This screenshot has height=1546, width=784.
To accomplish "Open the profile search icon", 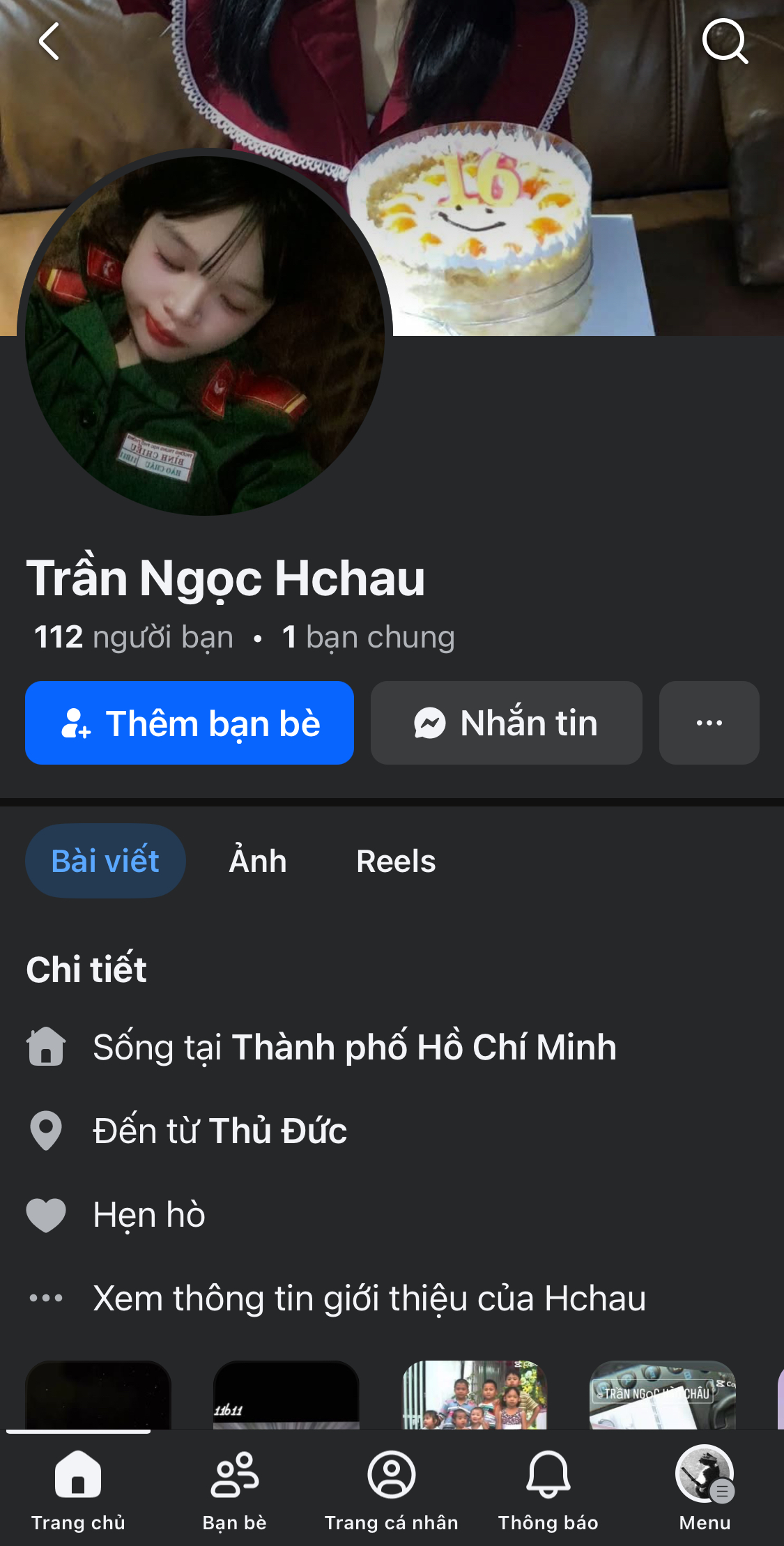I will (x=725, y=41).
